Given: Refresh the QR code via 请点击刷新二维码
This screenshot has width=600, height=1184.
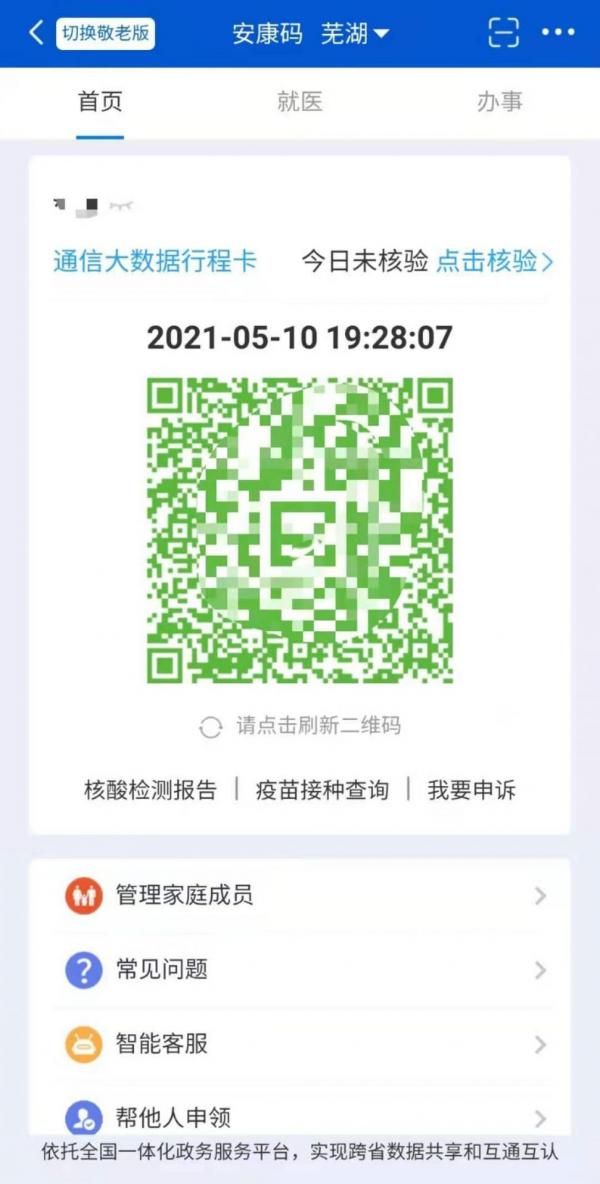Looking at the screenshot, I should [x=300, y=726].
